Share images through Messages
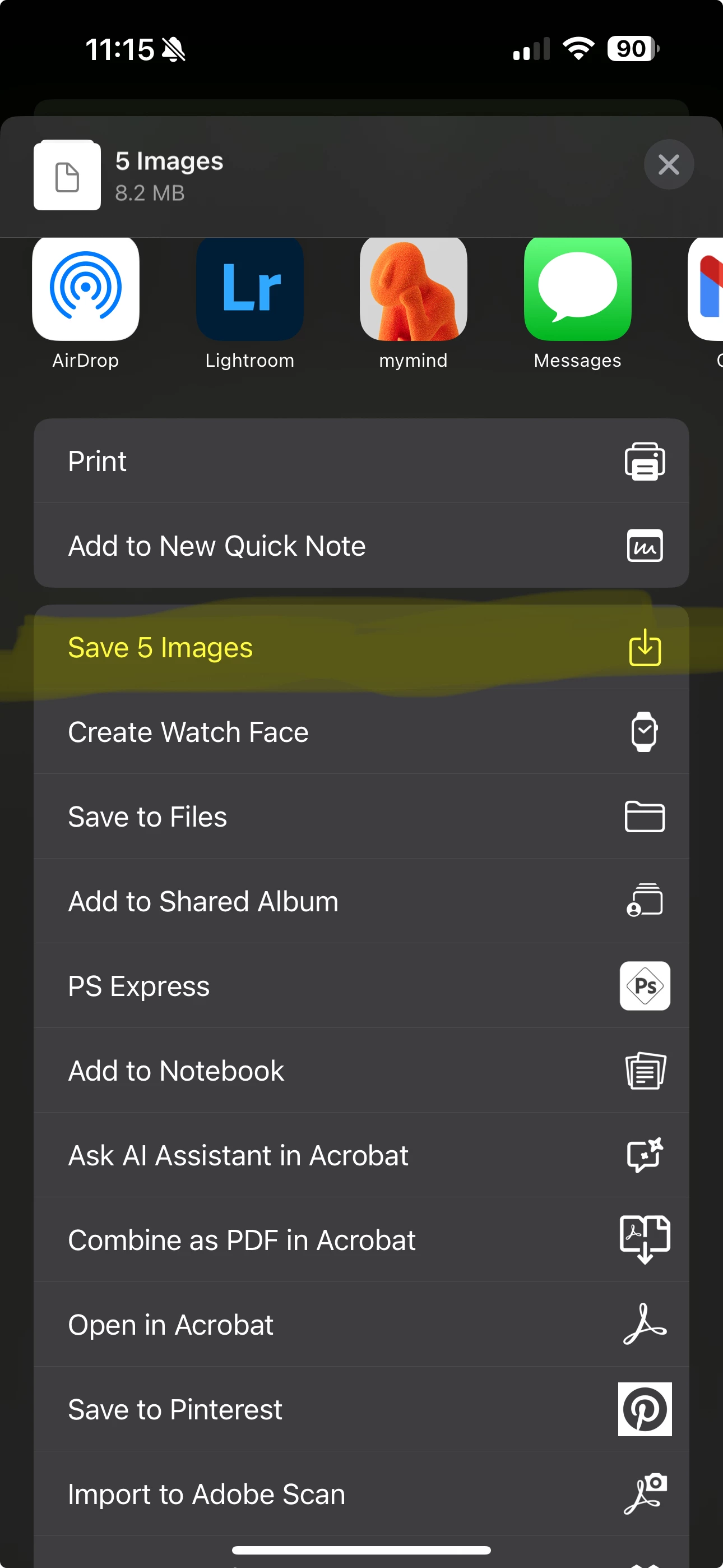Image resolution: width=723 pixels, height=1568 pixels. (577, 288)
